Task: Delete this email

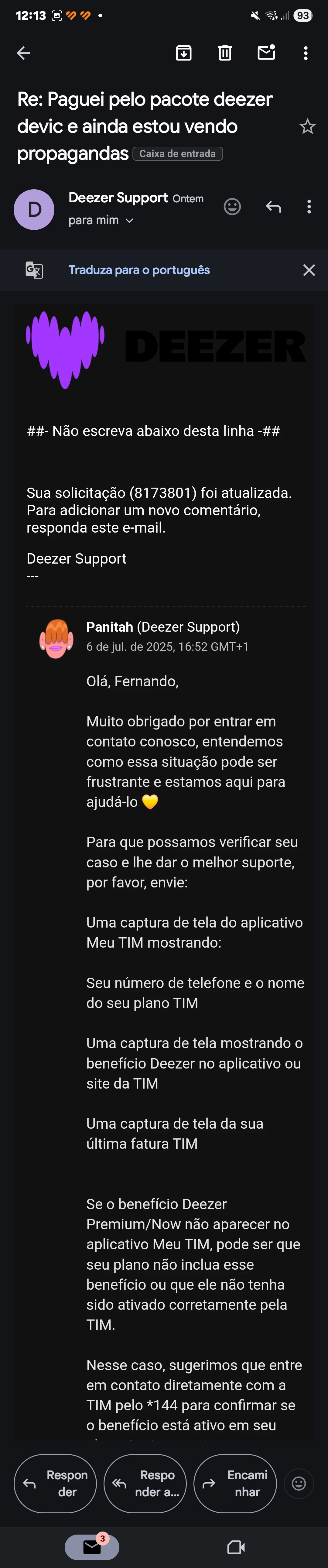Action: click(x=224, y=53)
